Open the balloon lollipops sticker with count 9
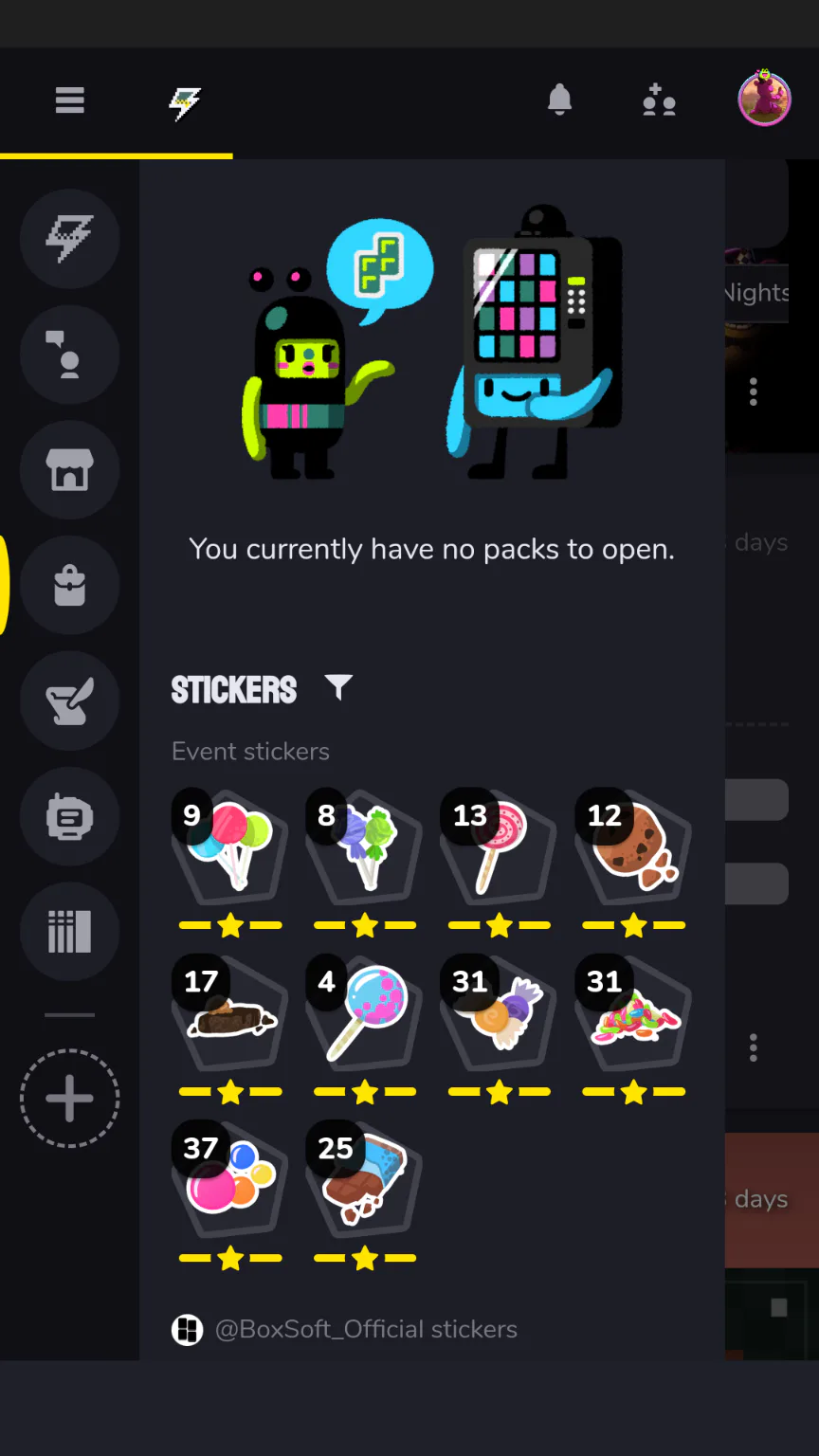819x1456 pixels. tap(230, 860)
